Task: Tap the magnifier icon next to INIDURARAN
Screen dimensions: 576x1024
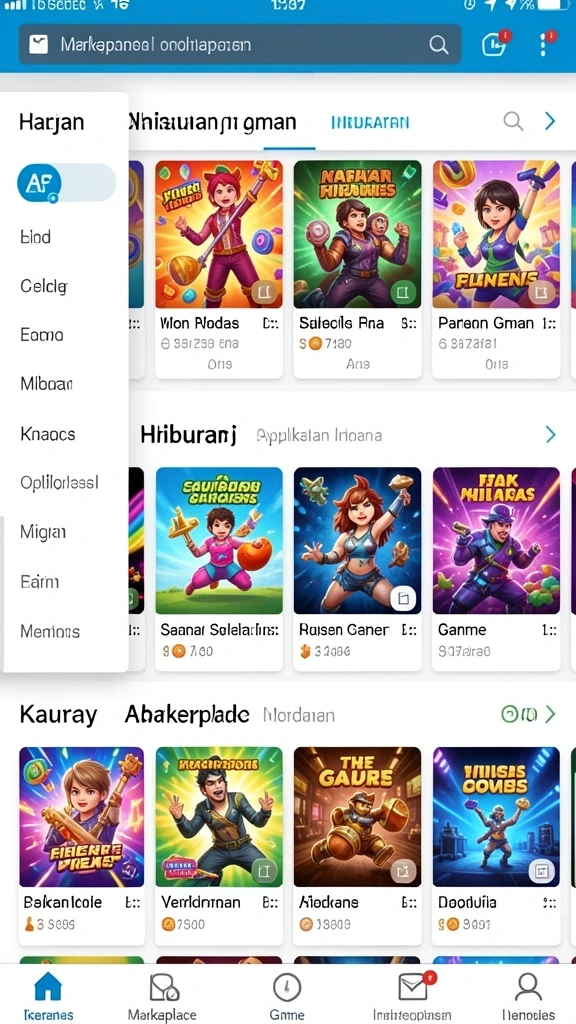Action: click(513, 121)
